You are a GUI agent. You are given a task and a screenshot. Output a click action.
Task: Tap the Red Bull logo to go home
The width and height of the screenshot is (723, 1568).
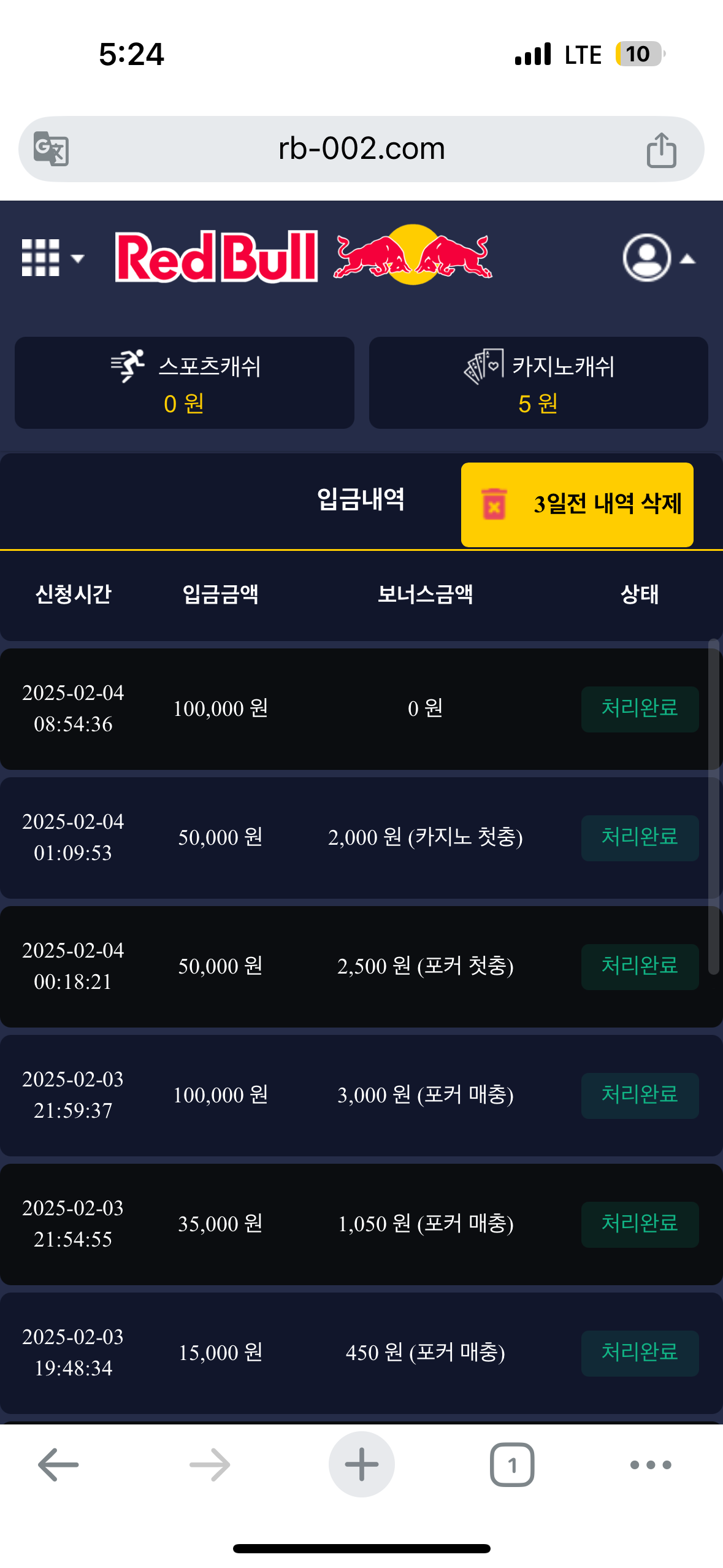click(x=304, y=256)
